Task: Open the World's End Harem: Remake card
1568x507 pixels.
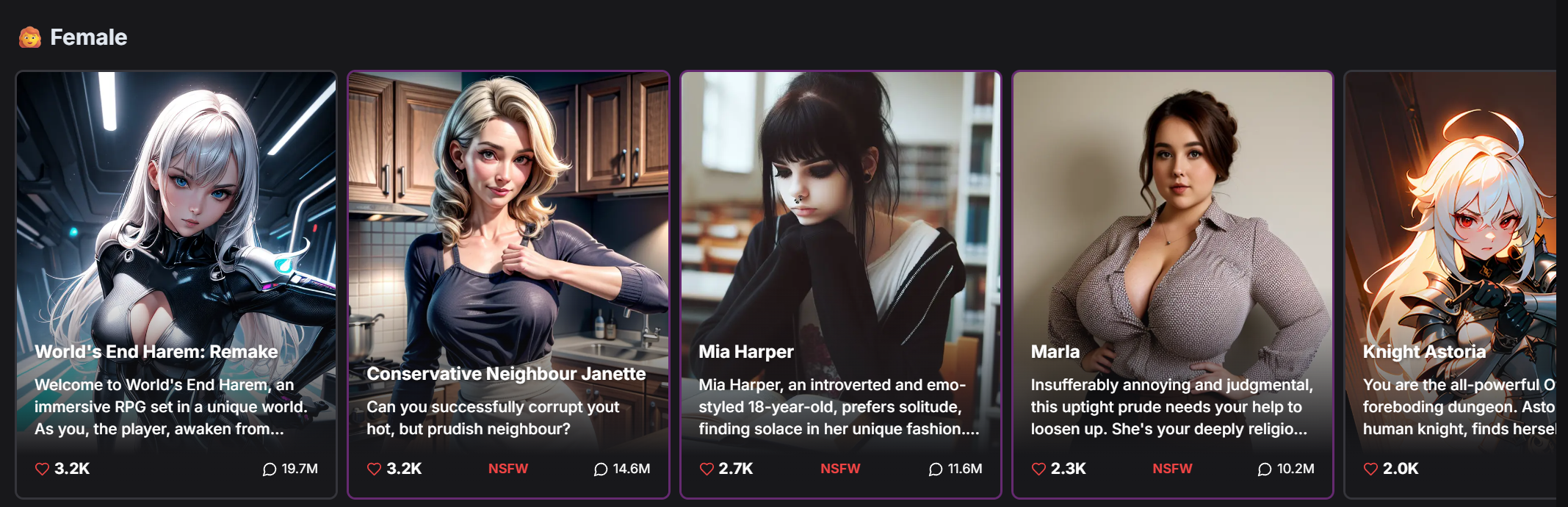Action: 176,220
